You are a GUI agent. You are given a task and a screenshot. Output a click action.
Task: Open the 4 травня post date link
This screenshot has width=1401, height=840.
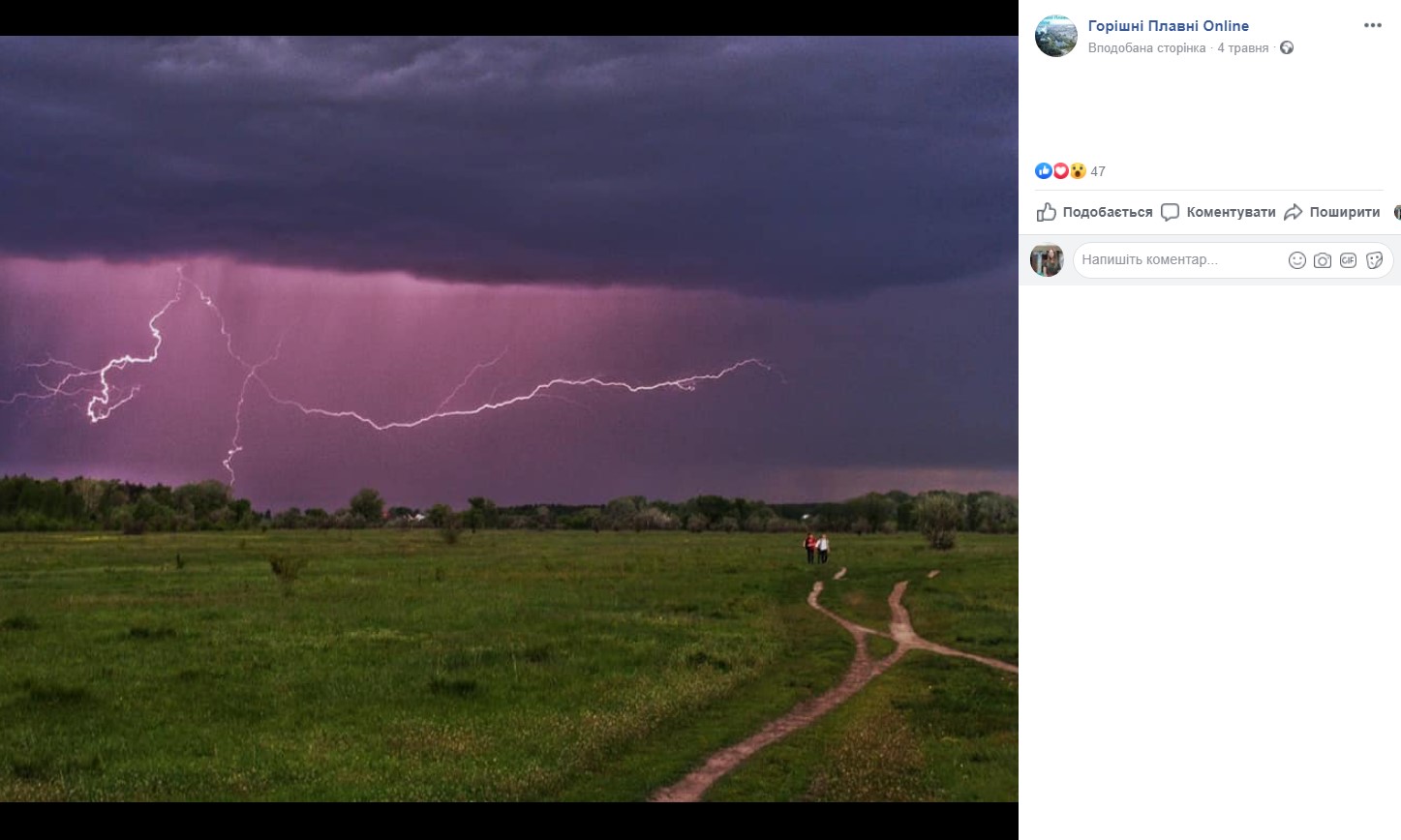click(1242, 48)
